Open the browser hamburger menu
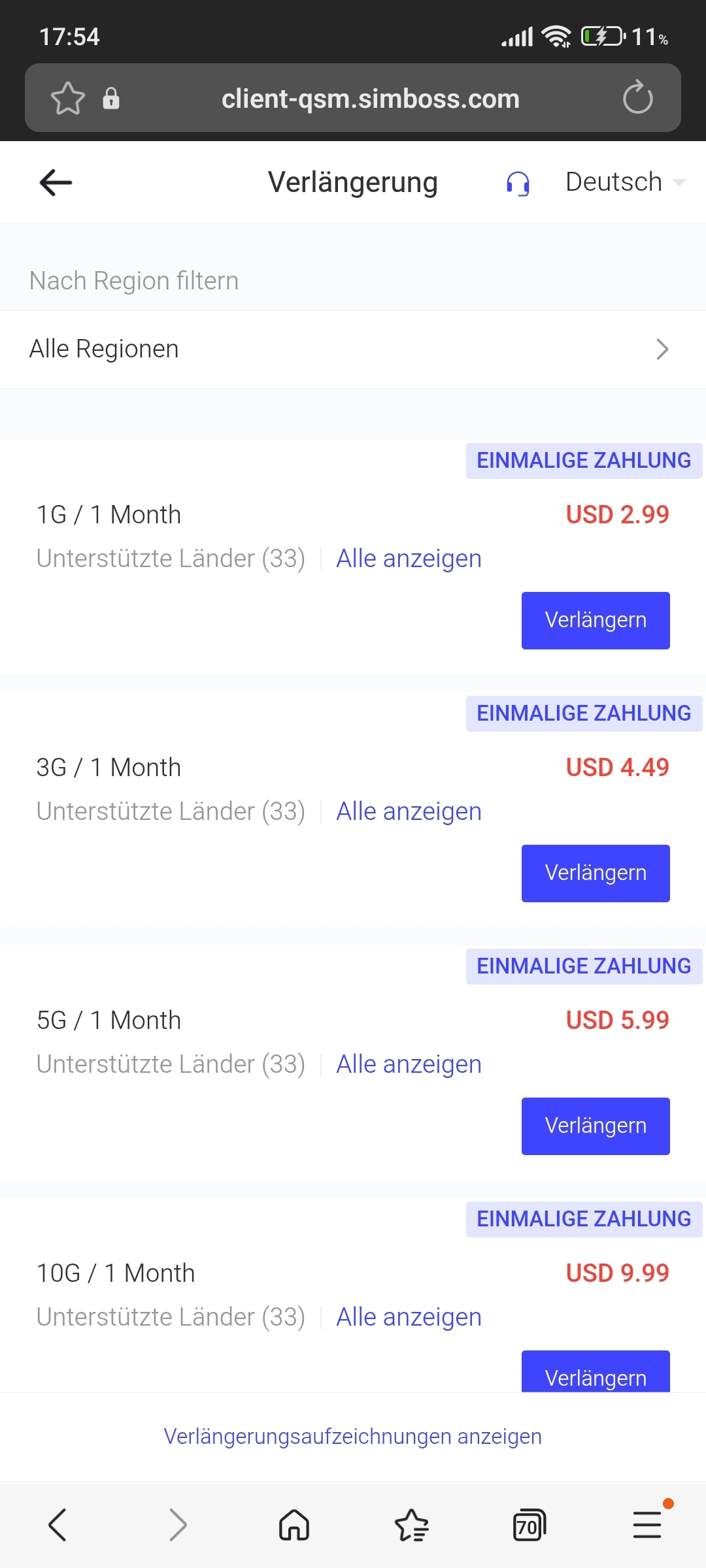 (x=647, y=1526)
